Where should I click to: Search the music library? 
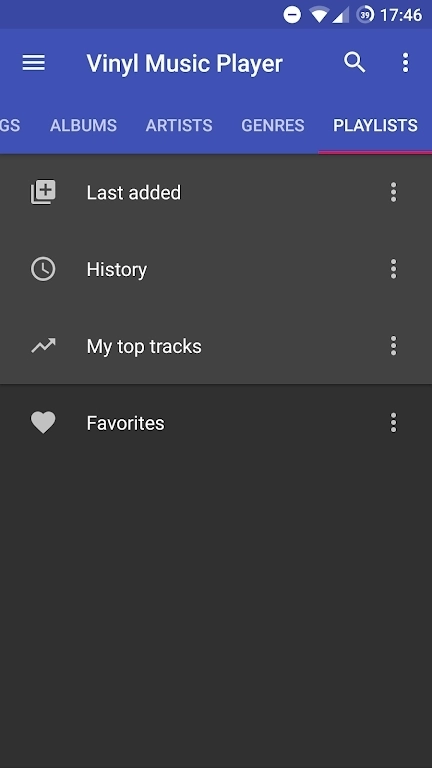click(355, 63)
